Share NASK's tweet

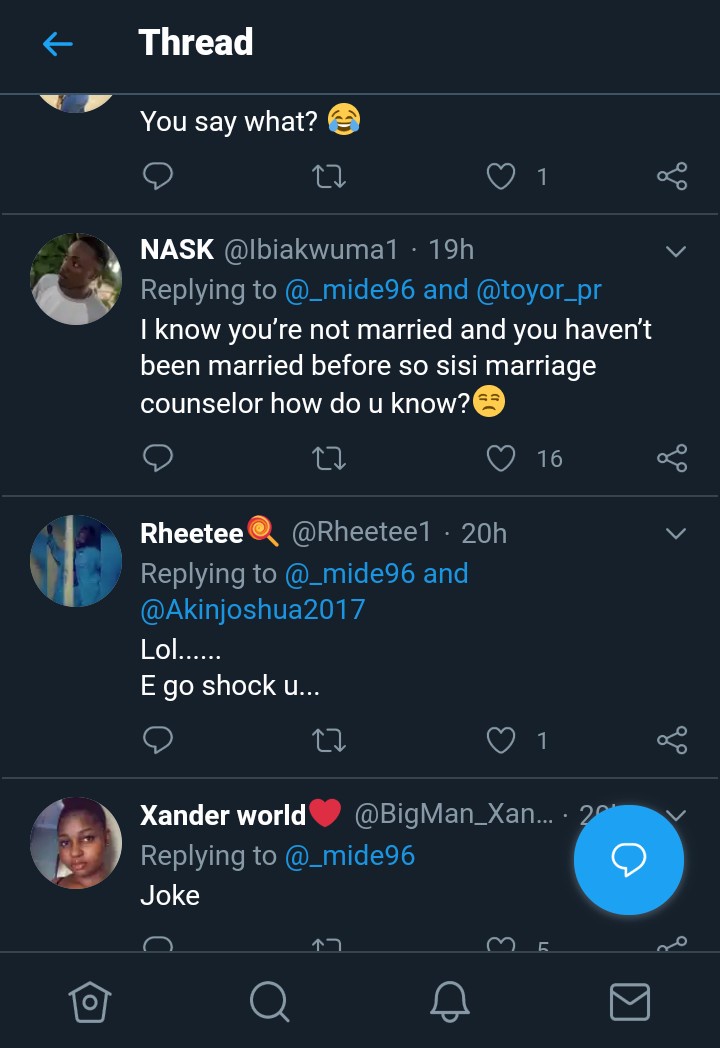tap(672, 459)
